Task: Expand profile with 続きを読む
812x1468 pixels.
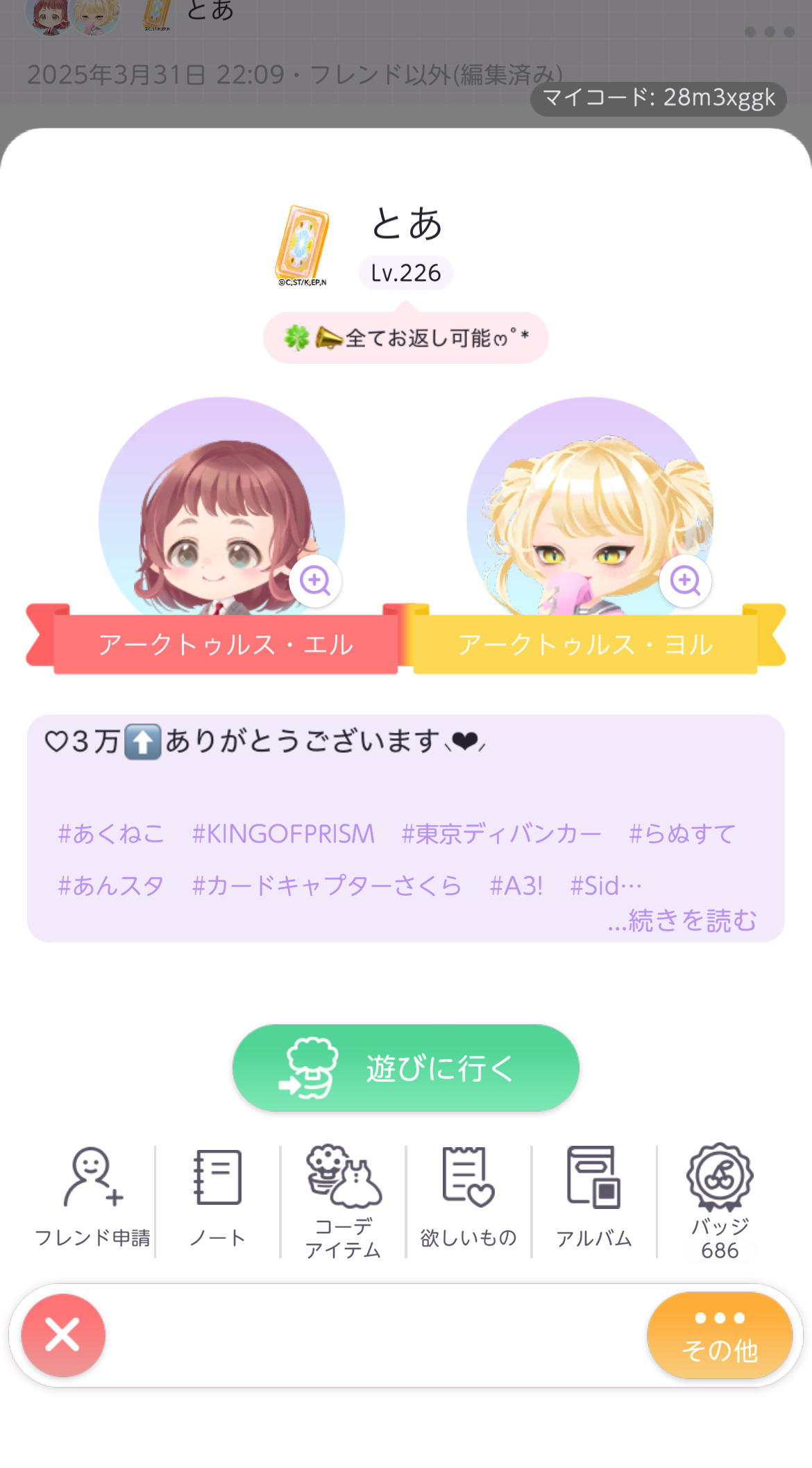Action: coord(682,920)
